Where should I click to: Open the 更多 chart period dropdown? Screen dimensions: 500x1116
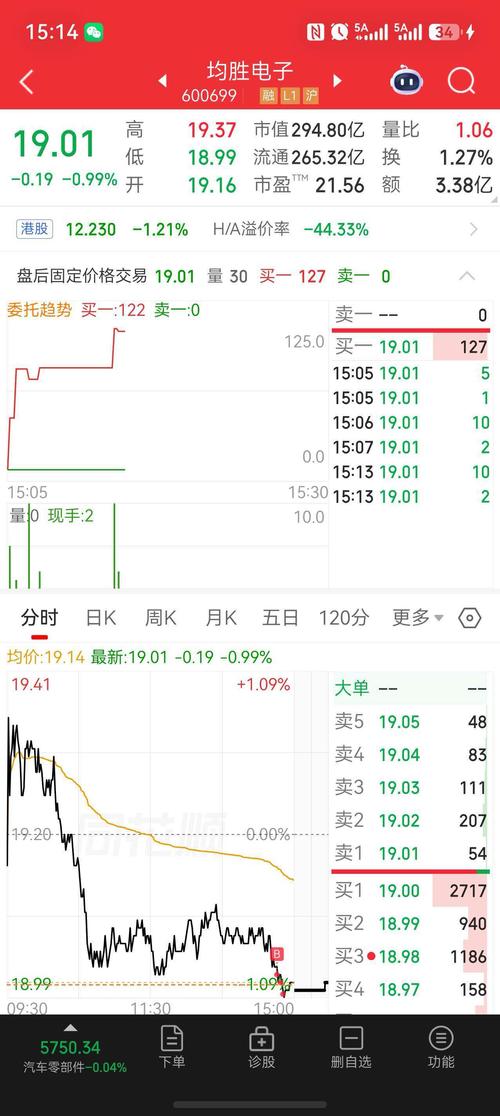(417, 618)
